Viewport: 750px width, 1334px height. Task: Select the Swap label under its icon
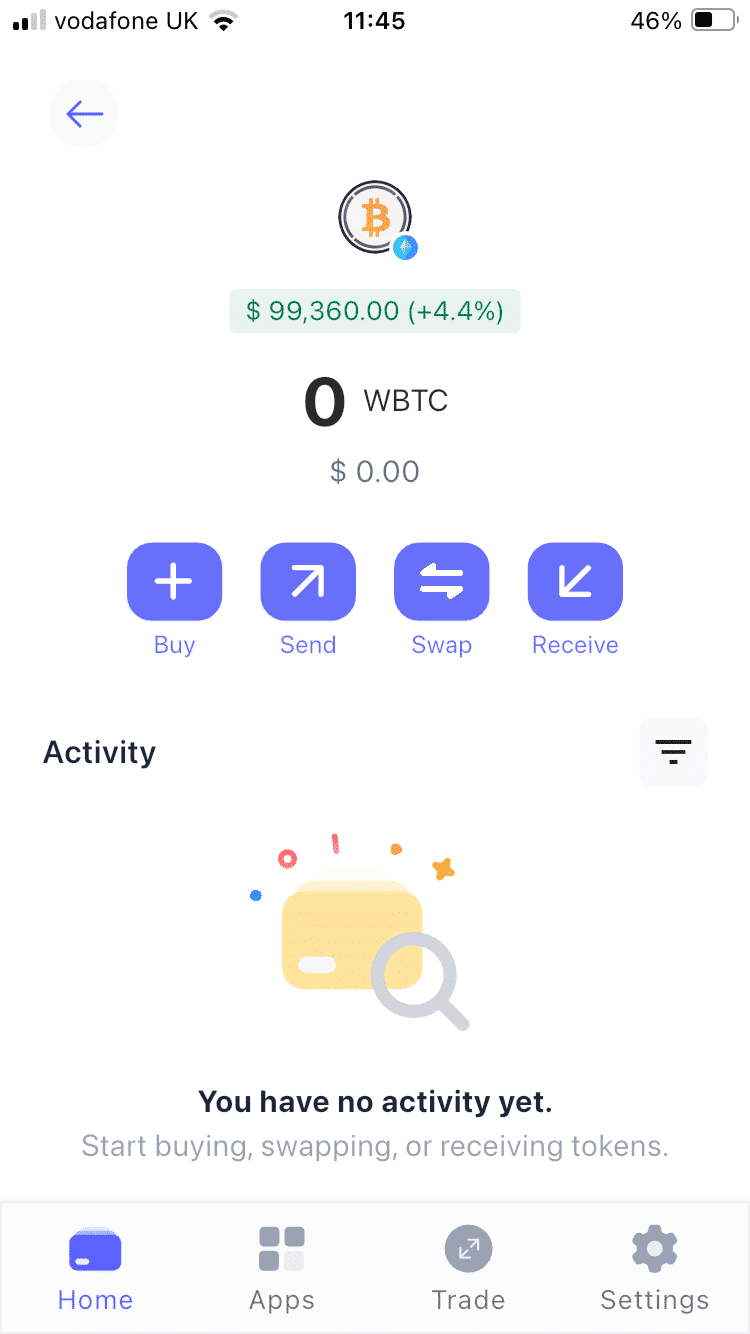click(x=441, y=645)
